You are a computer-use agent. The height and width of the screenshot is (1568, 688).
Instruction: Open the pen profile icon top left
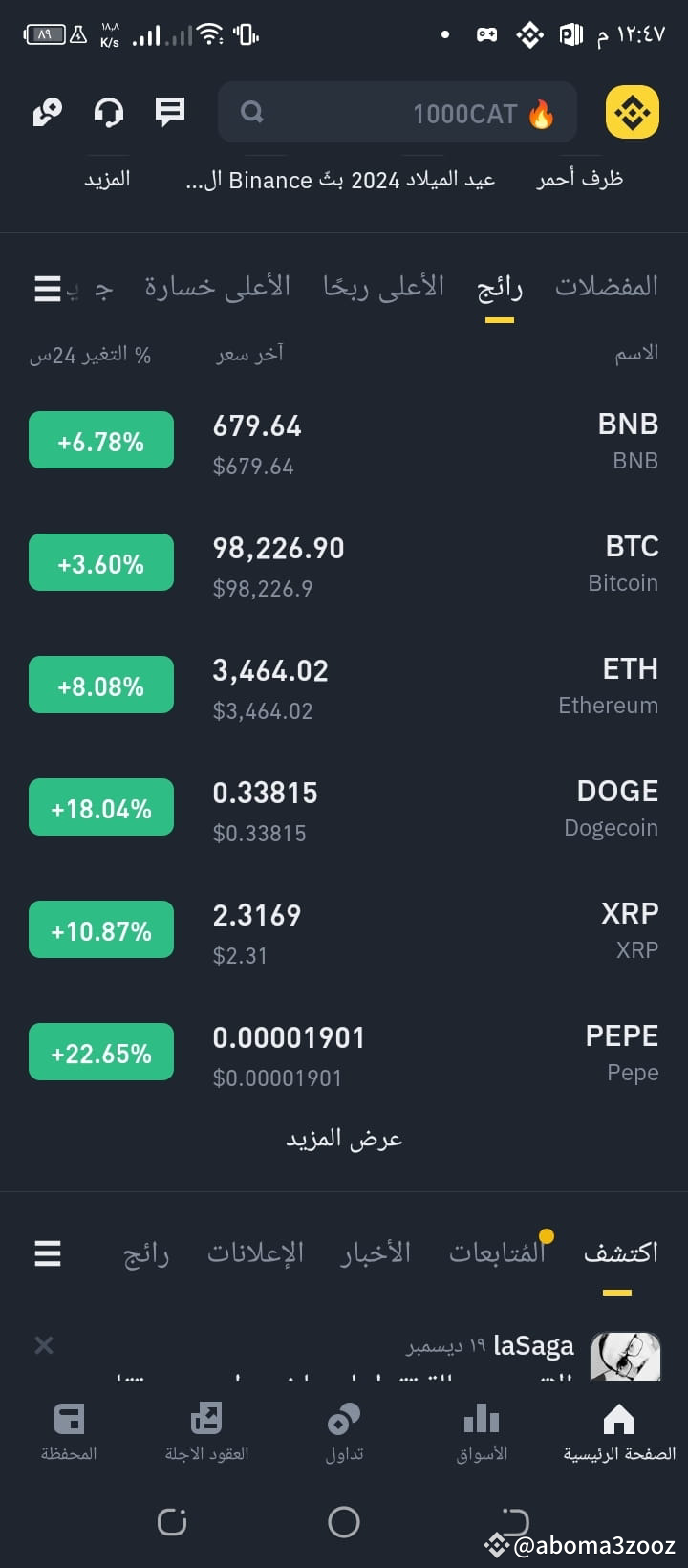click(x=46, y=111)
